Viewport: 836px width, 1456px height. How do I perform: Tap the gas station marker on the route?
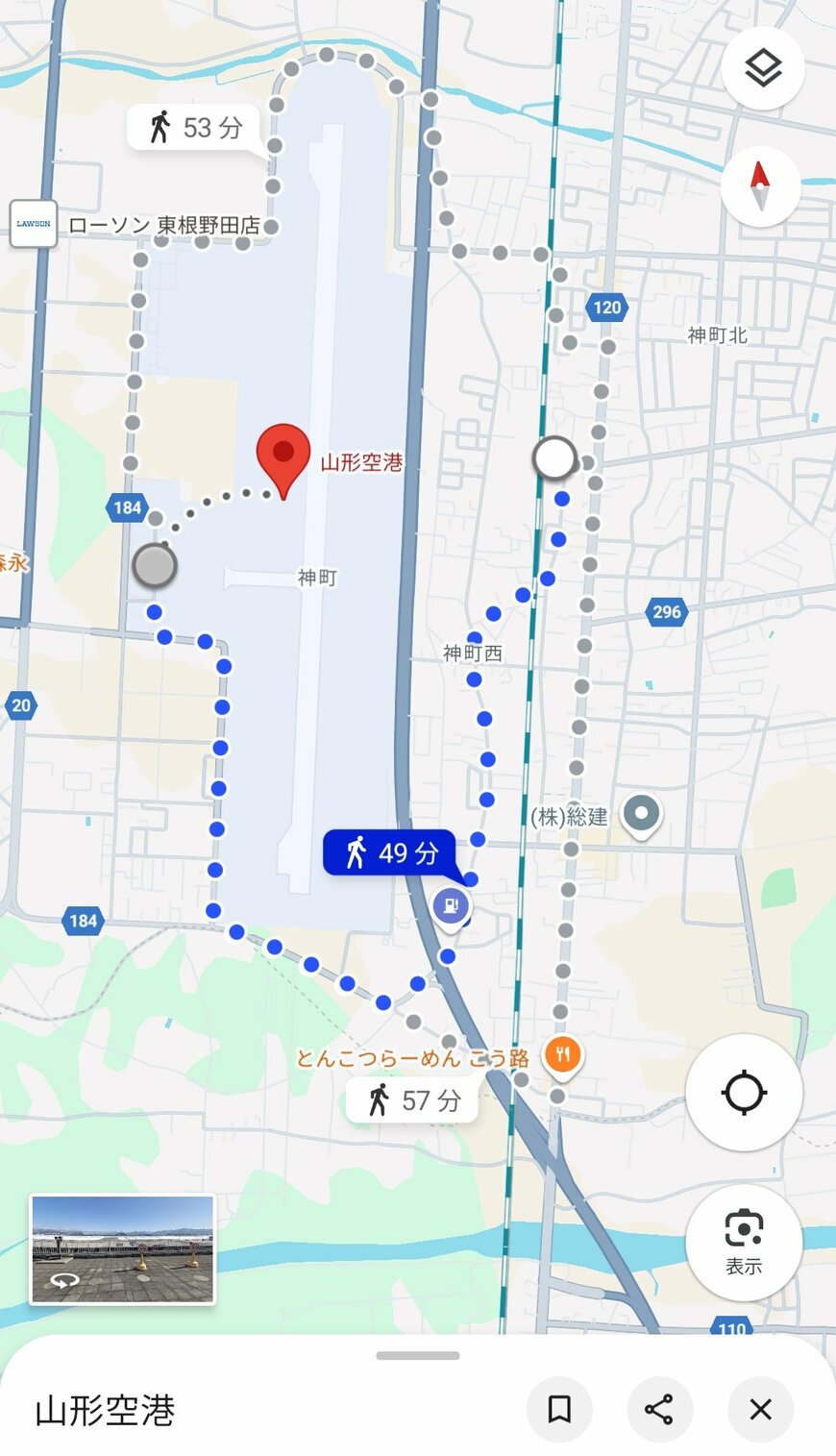(451, 905)
